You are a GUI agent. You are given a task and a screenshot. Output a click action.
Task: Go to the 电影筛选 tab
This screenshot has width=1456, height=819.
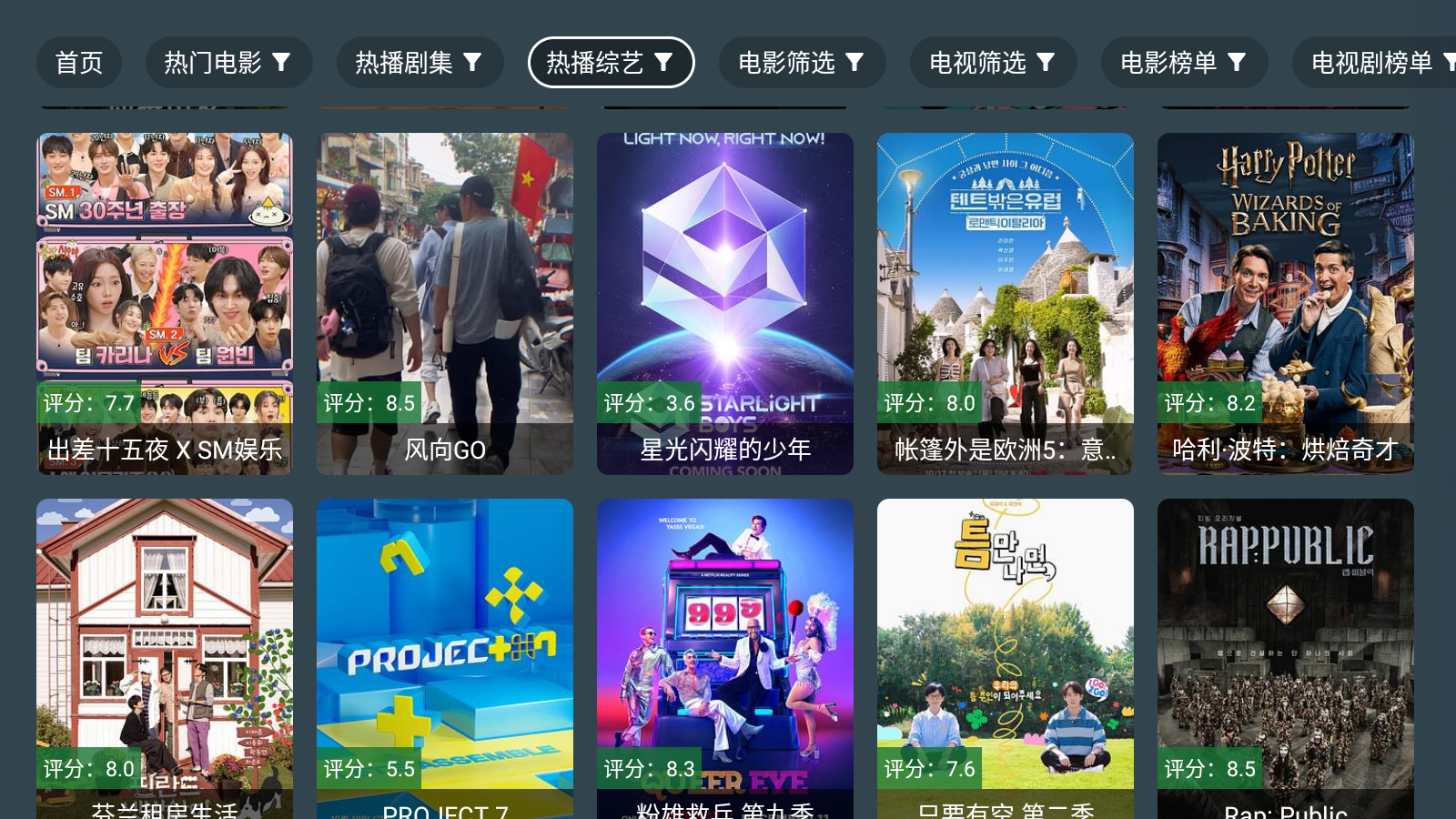coord(802,63)
